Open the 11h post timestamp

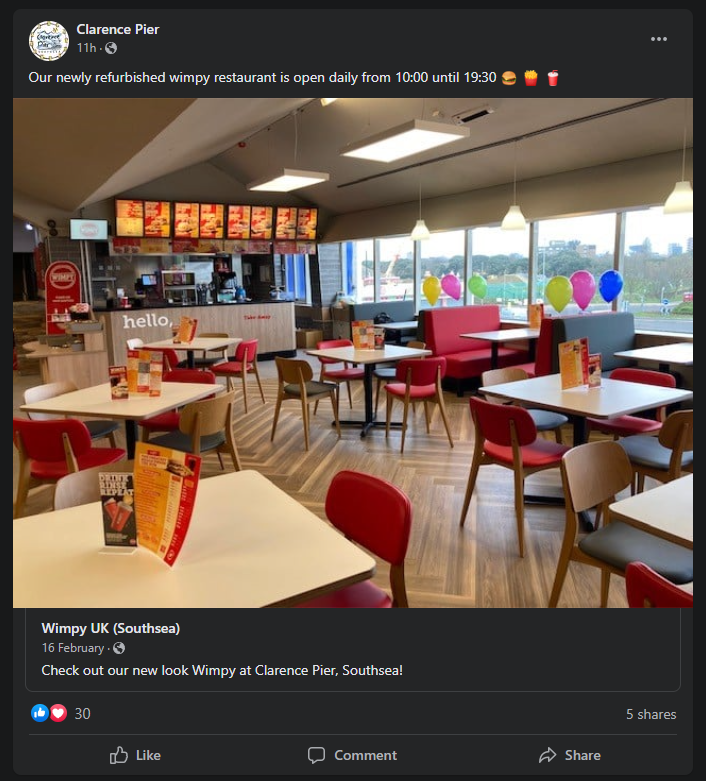[87, 48]
